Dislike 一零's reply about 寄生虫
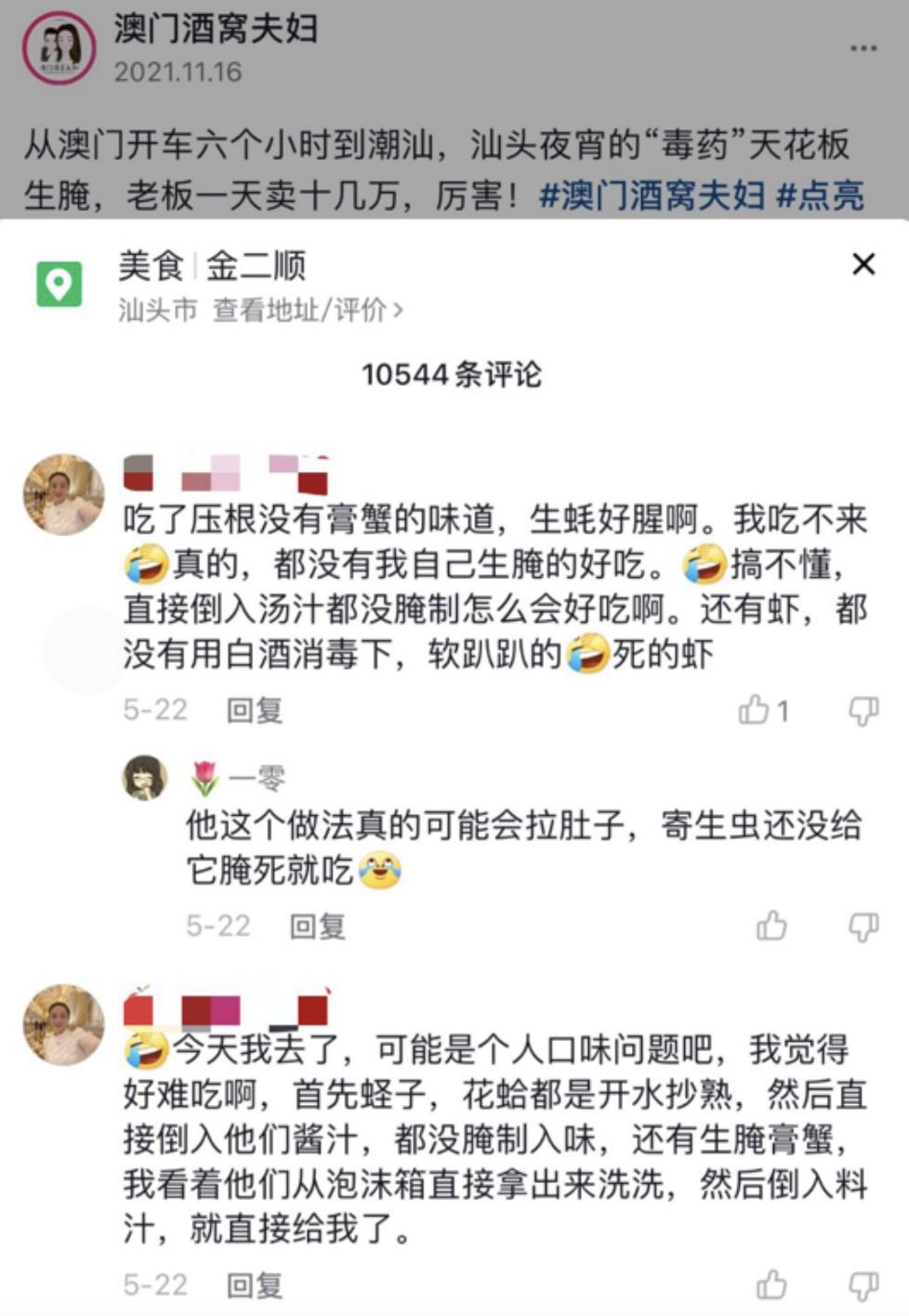 point(863,926)
